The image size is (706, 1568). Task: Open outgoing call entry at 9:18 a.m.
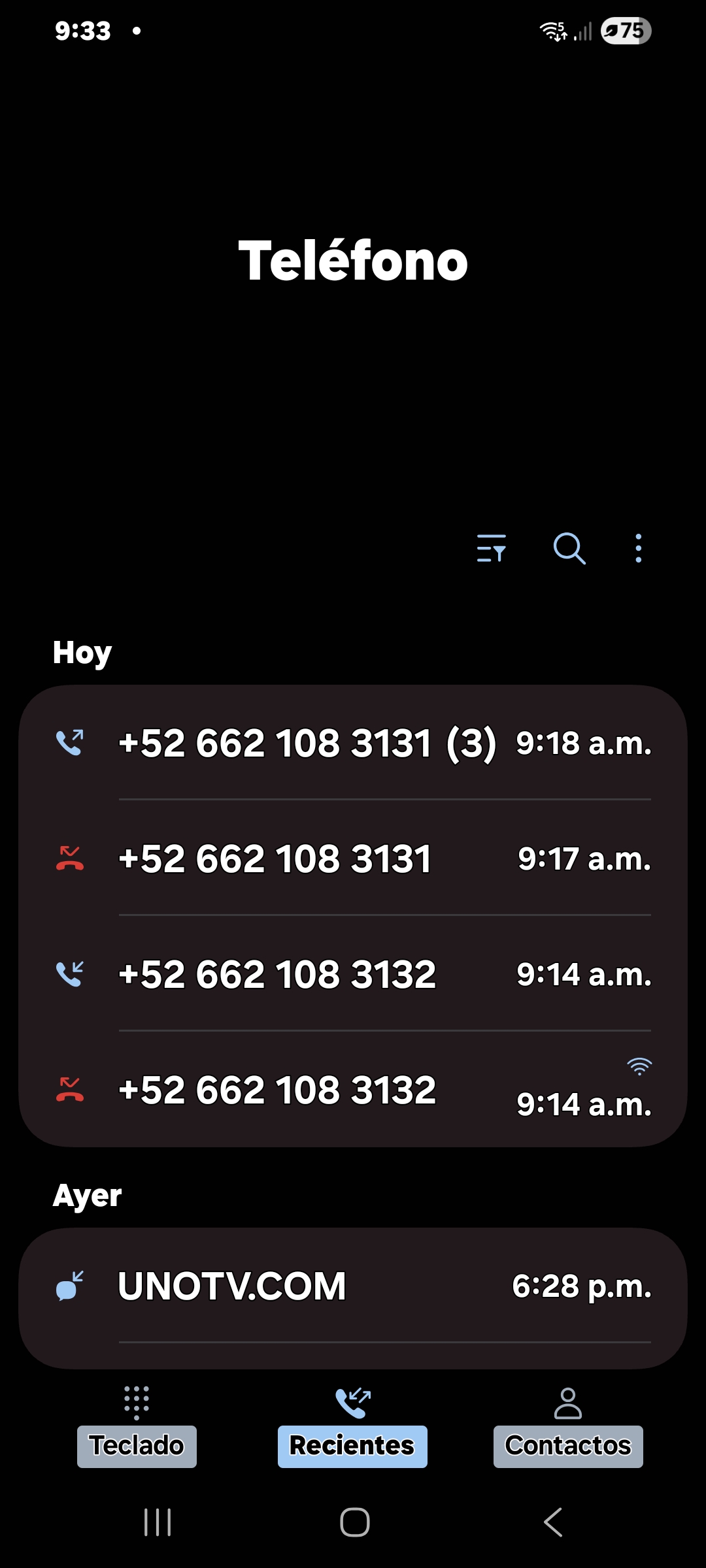pos(353,743)
